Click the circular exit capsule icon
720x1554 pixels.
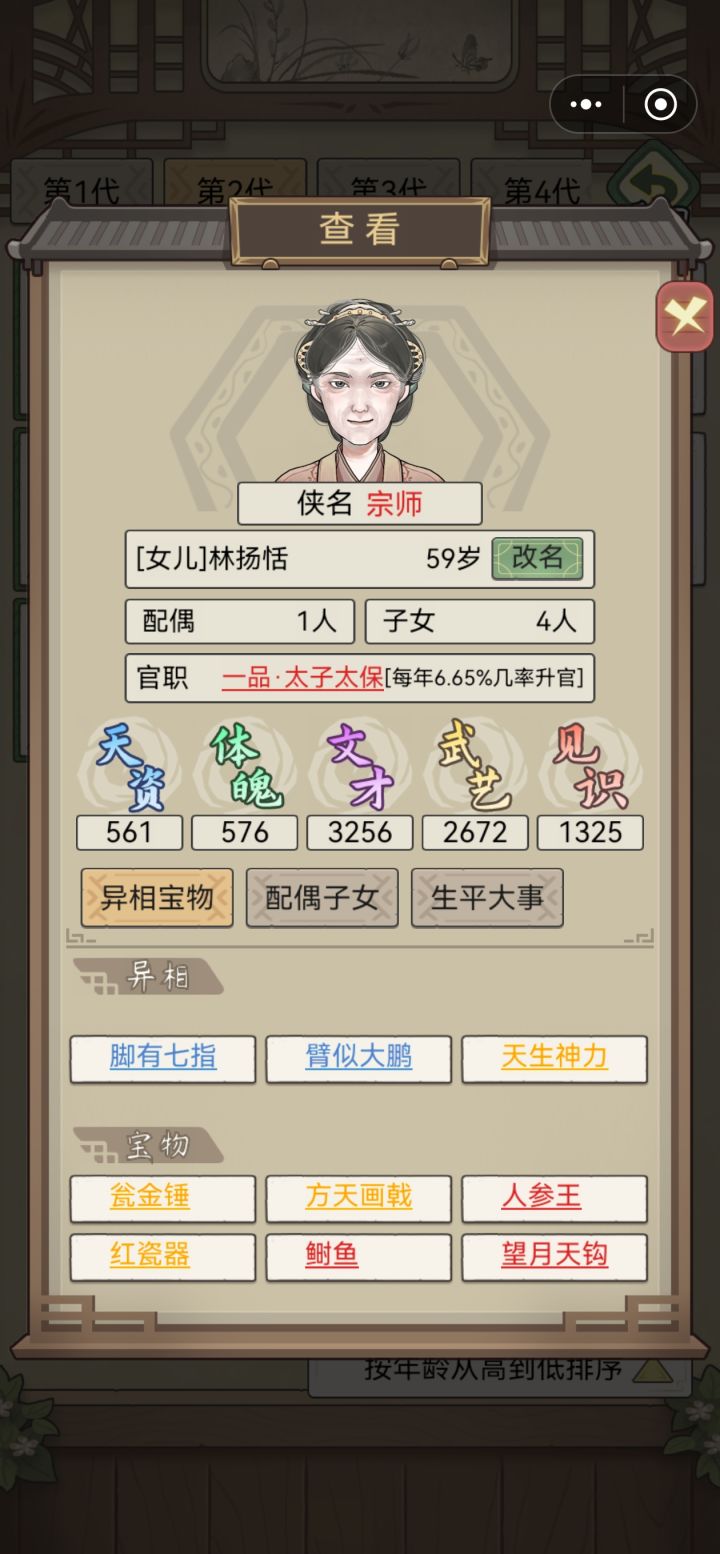pos(659,104)
